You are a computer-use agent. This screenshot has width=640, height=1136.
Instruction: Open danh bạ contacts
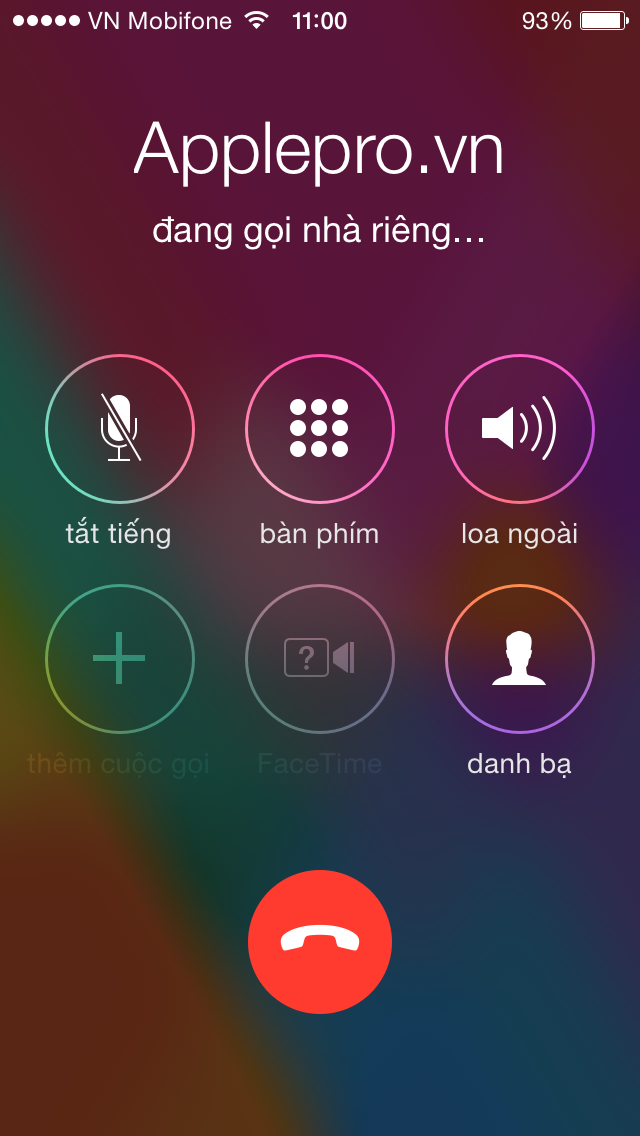tap(519, 659)
